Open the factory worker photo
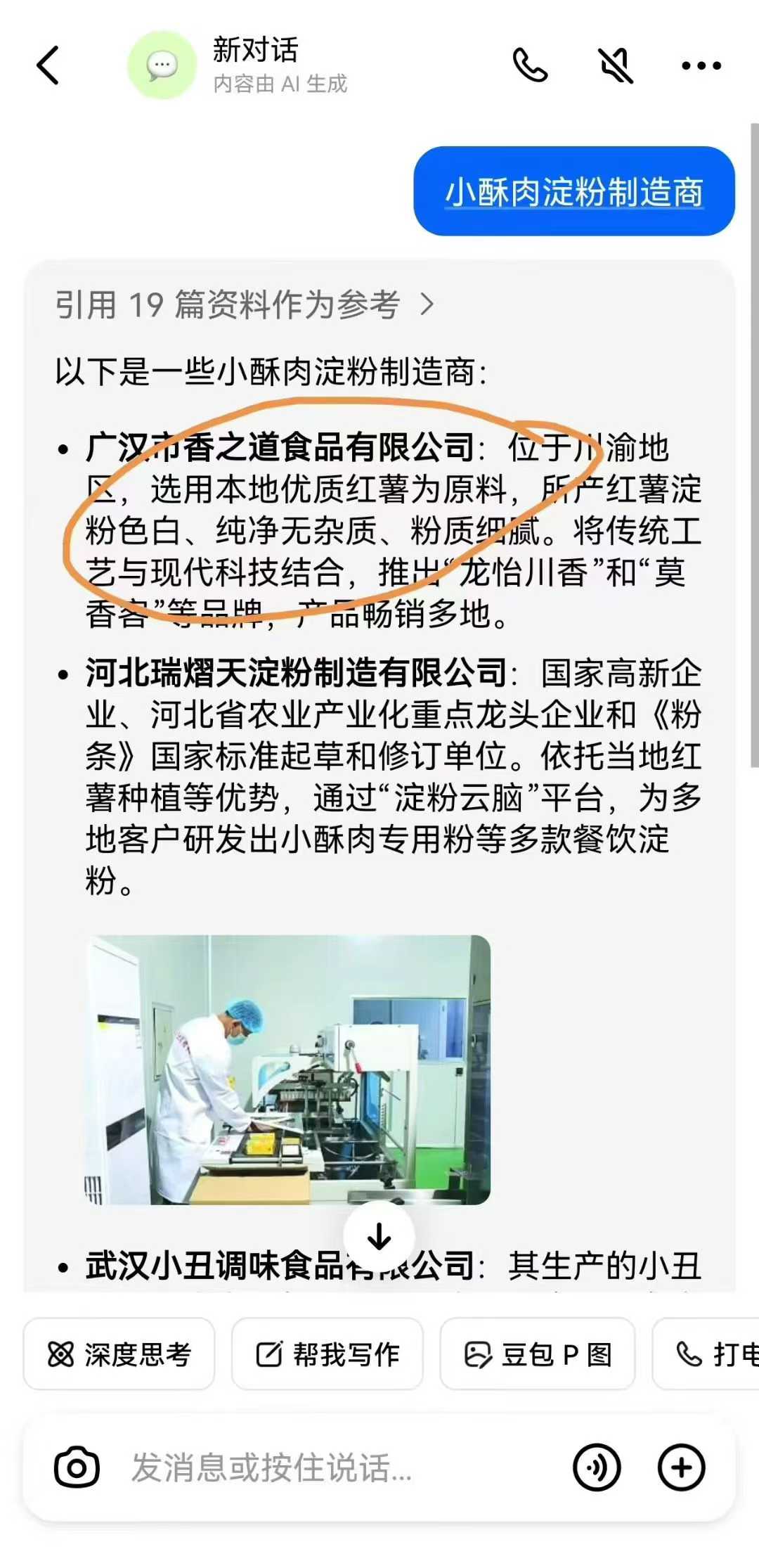 pyautogui.click(x=288, y=1069)
